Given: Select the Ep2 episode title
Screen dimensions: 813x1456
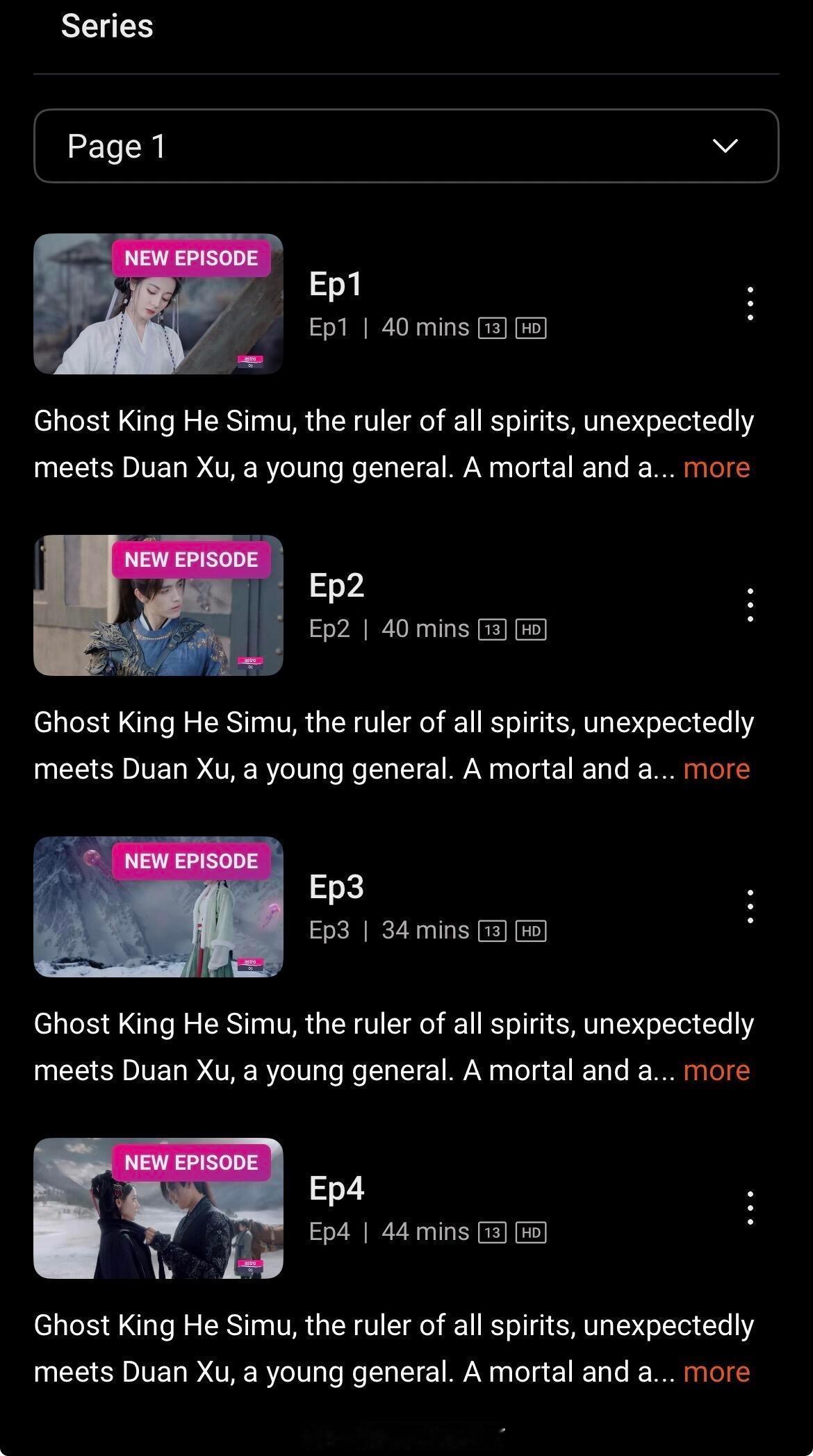Looking at the screenshot, I should [338, 586].
